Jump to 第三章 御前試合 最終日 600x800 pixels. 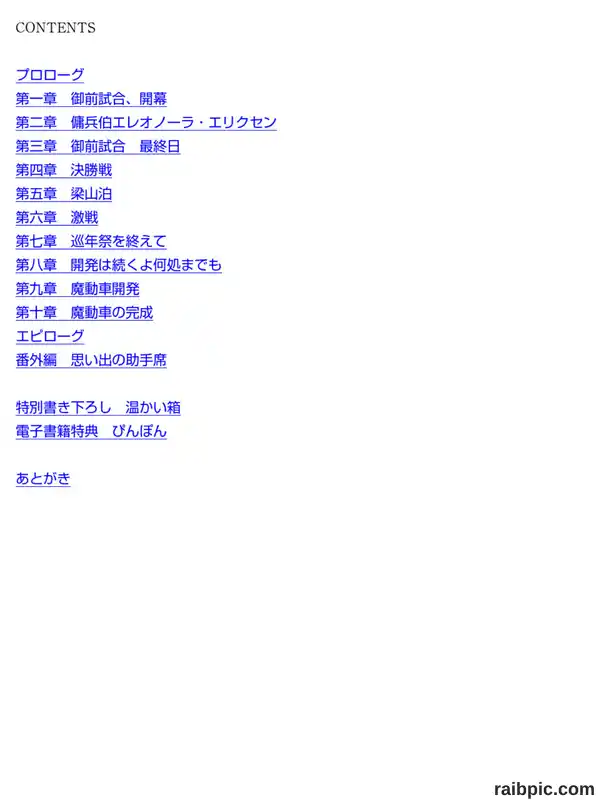click(98, 146)
